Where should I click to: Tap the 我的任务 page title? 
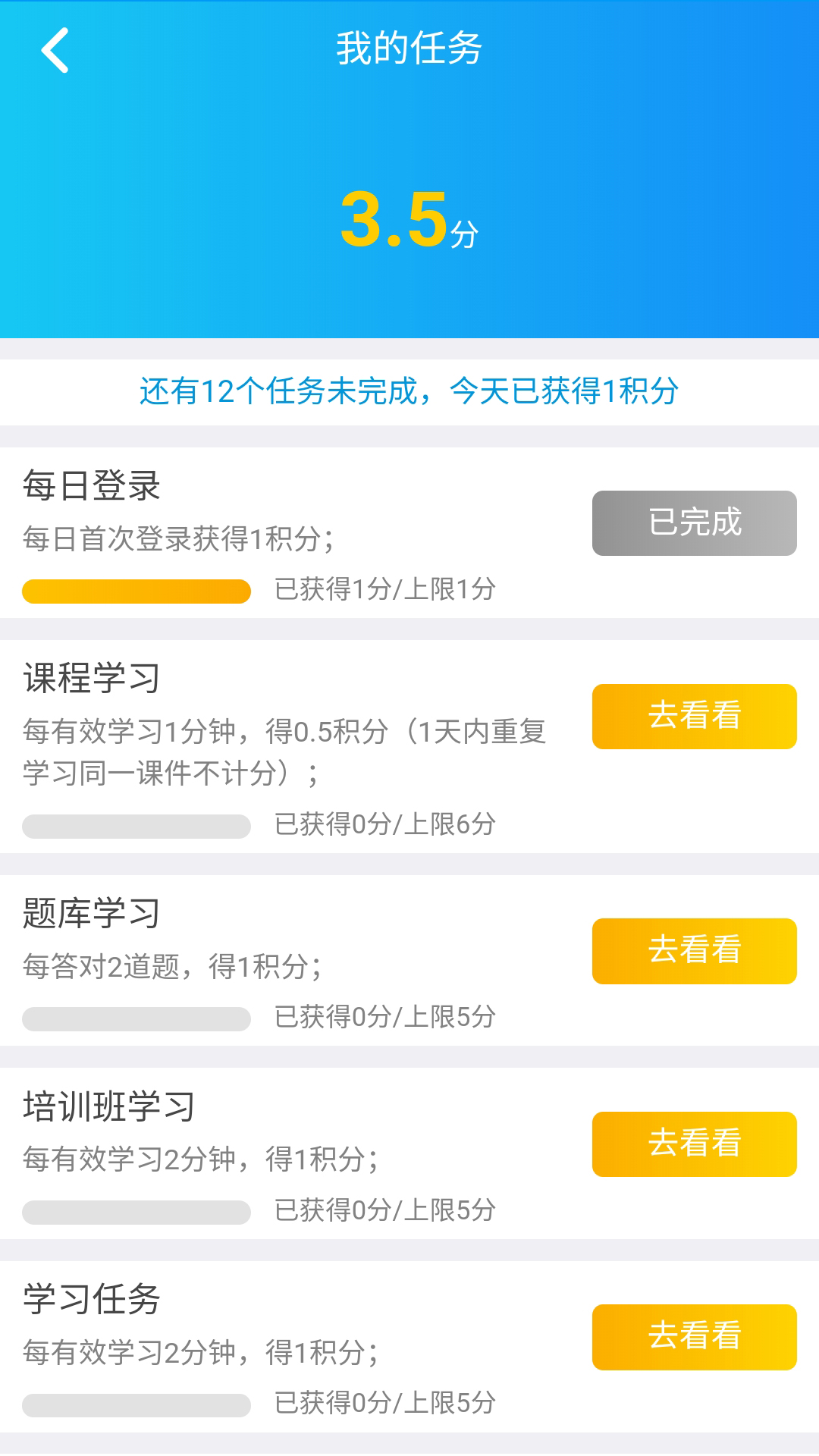click(x=409, y=47)
